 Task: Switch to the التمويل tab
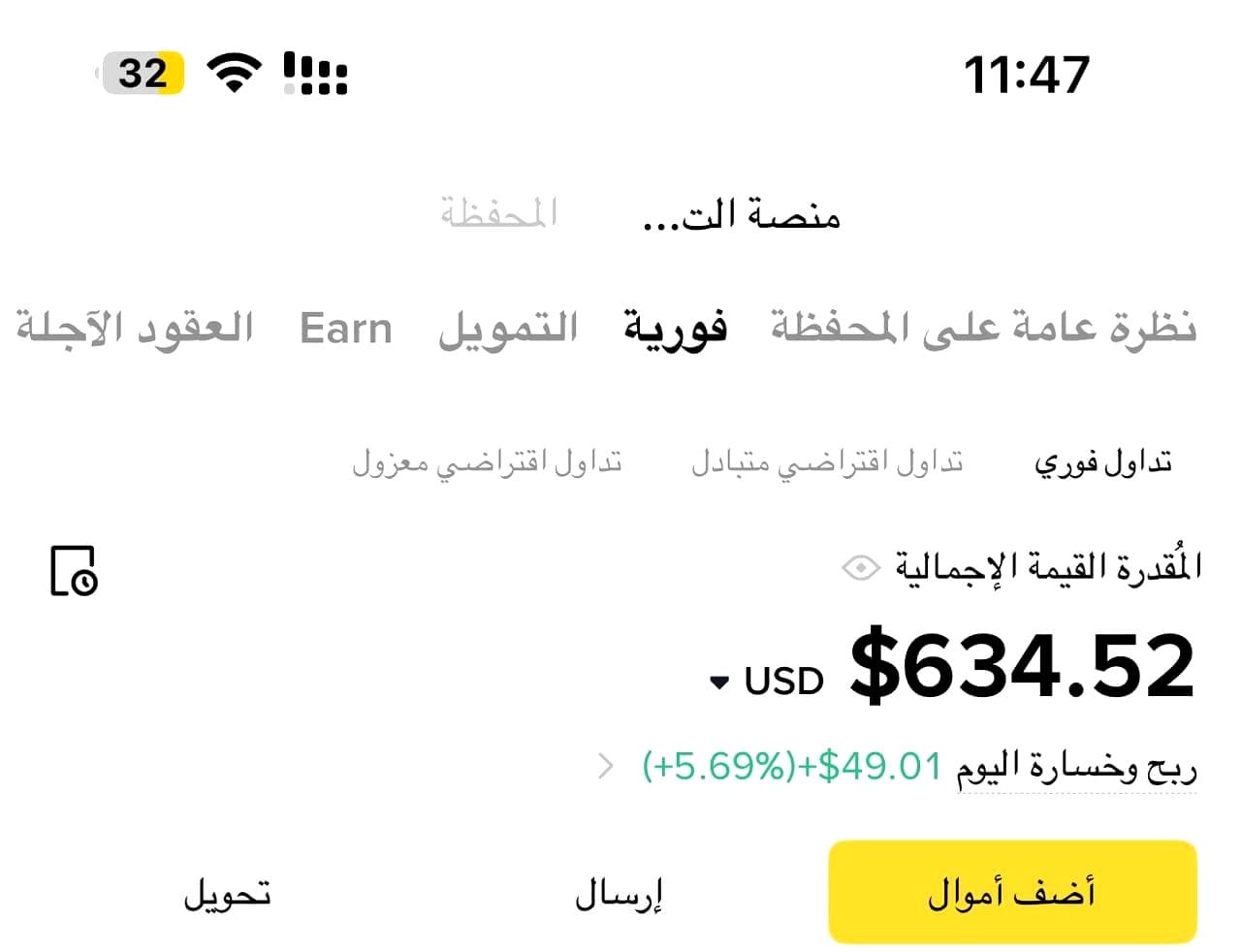(508, 329)
